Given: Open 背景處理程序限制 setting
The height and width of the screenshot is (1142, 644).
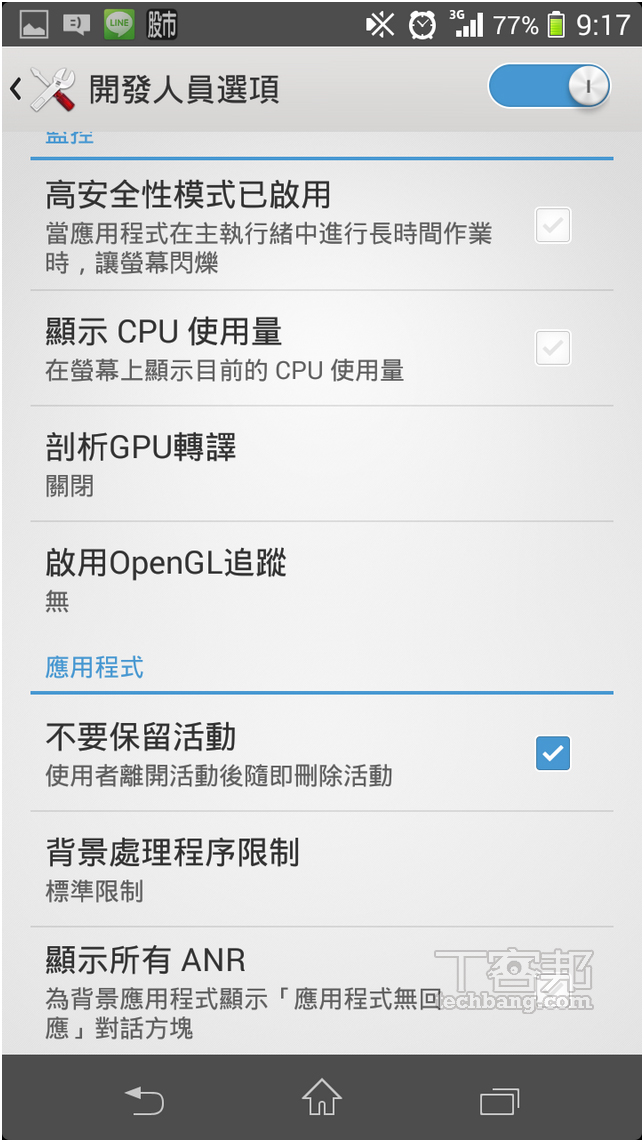Looking at the screenshot, I should pyautogui.click(x=322, y=869).
